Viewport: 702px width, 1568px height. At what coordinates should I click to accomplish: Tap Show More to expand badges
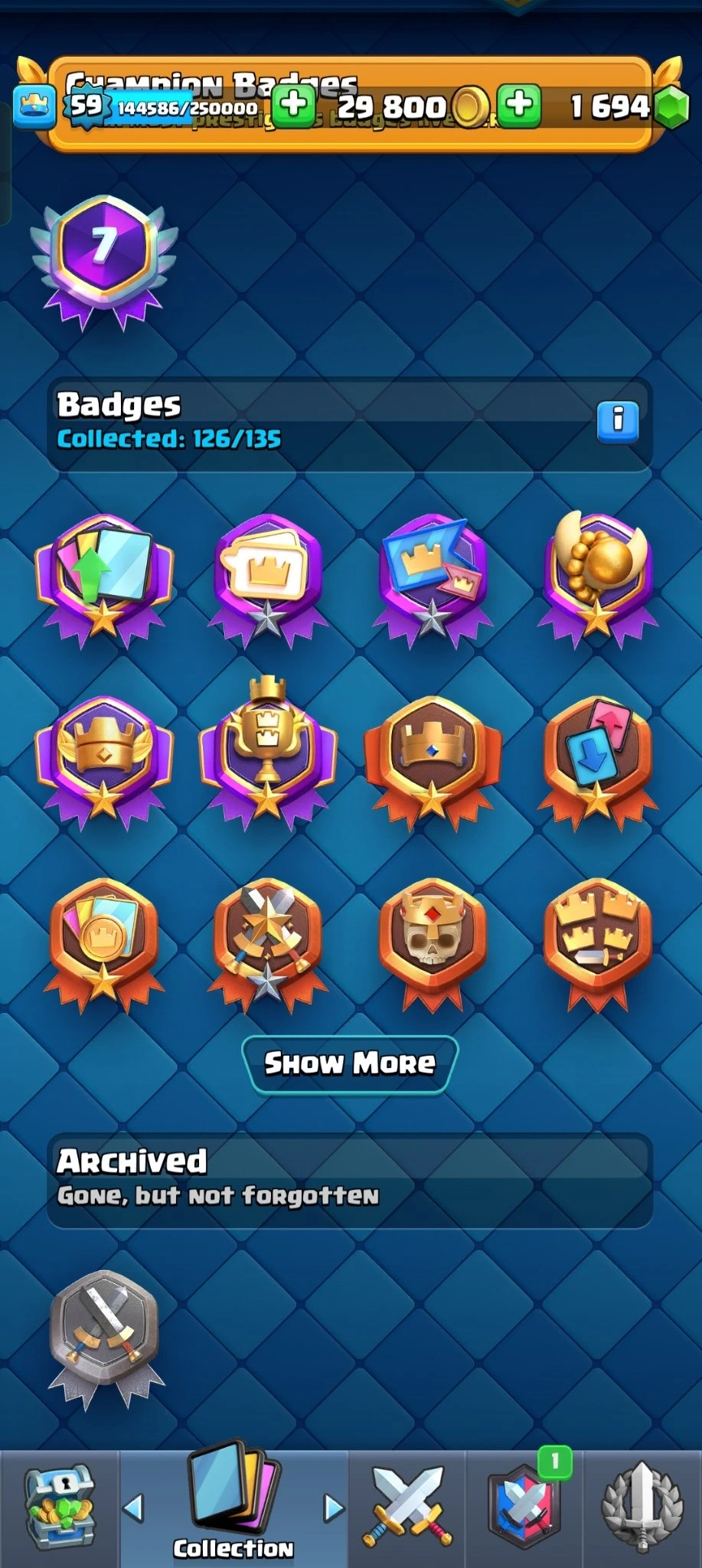pyautogui.click(x=350, y=1063)
